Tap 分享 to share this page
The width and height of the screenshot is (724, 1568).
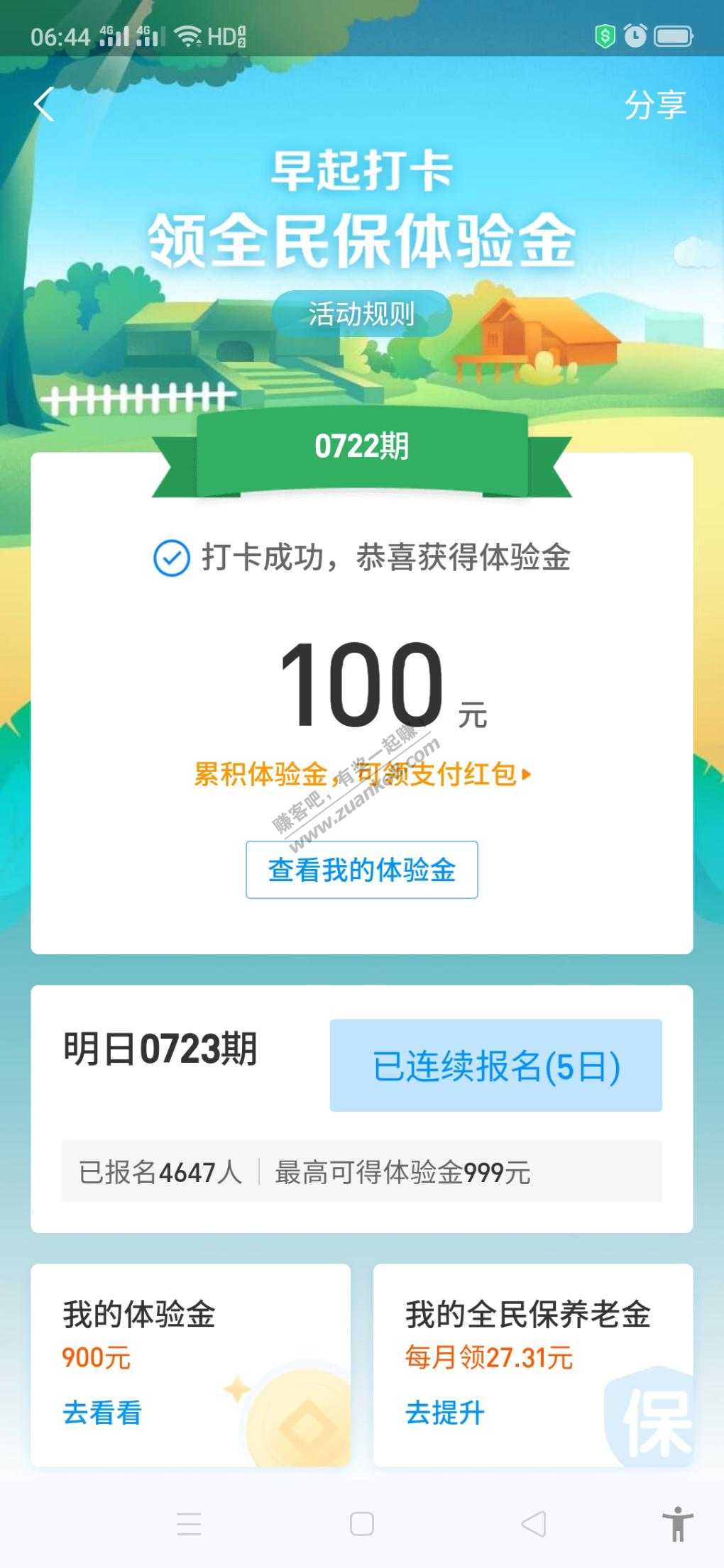654,106
